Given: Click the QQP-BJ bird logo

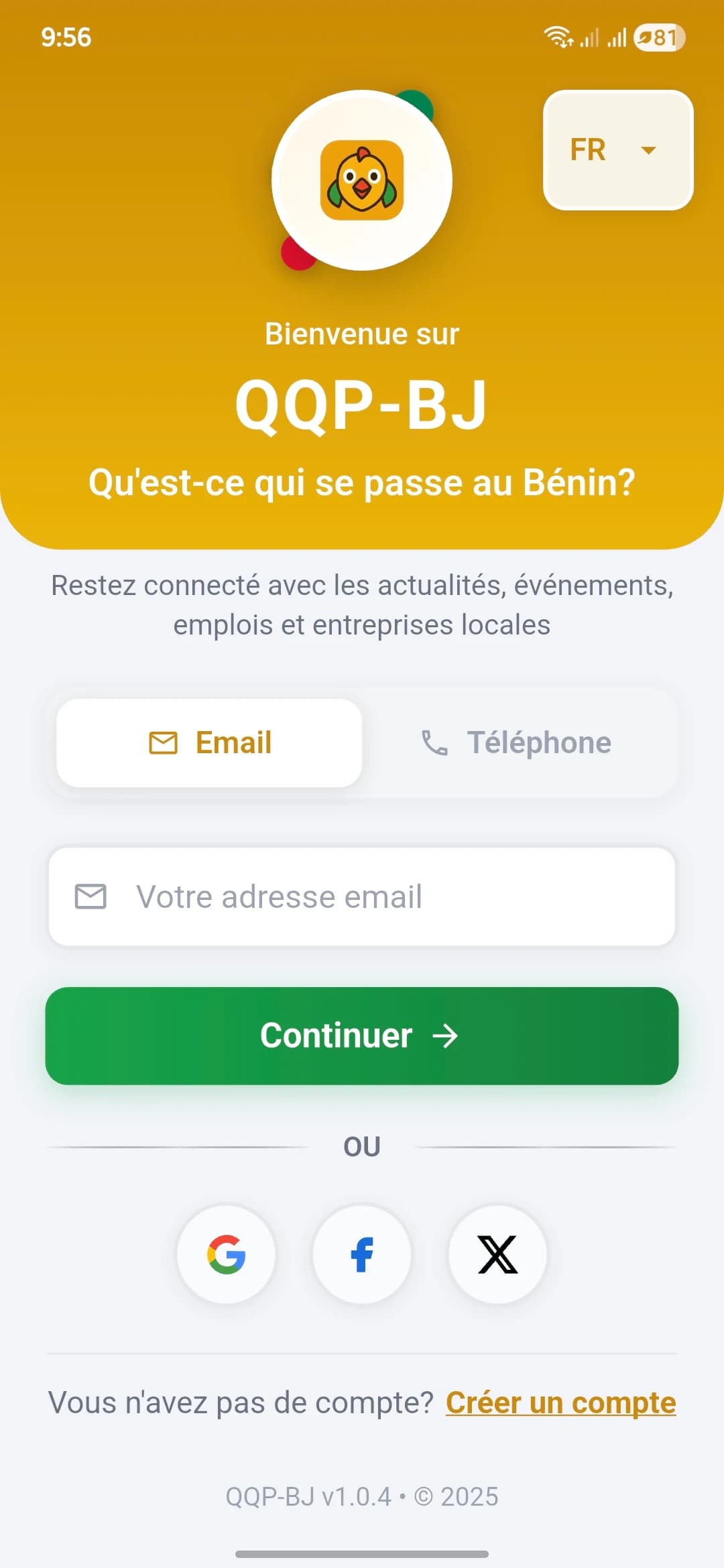Looking at the screenshot, I should click(362, 179).
